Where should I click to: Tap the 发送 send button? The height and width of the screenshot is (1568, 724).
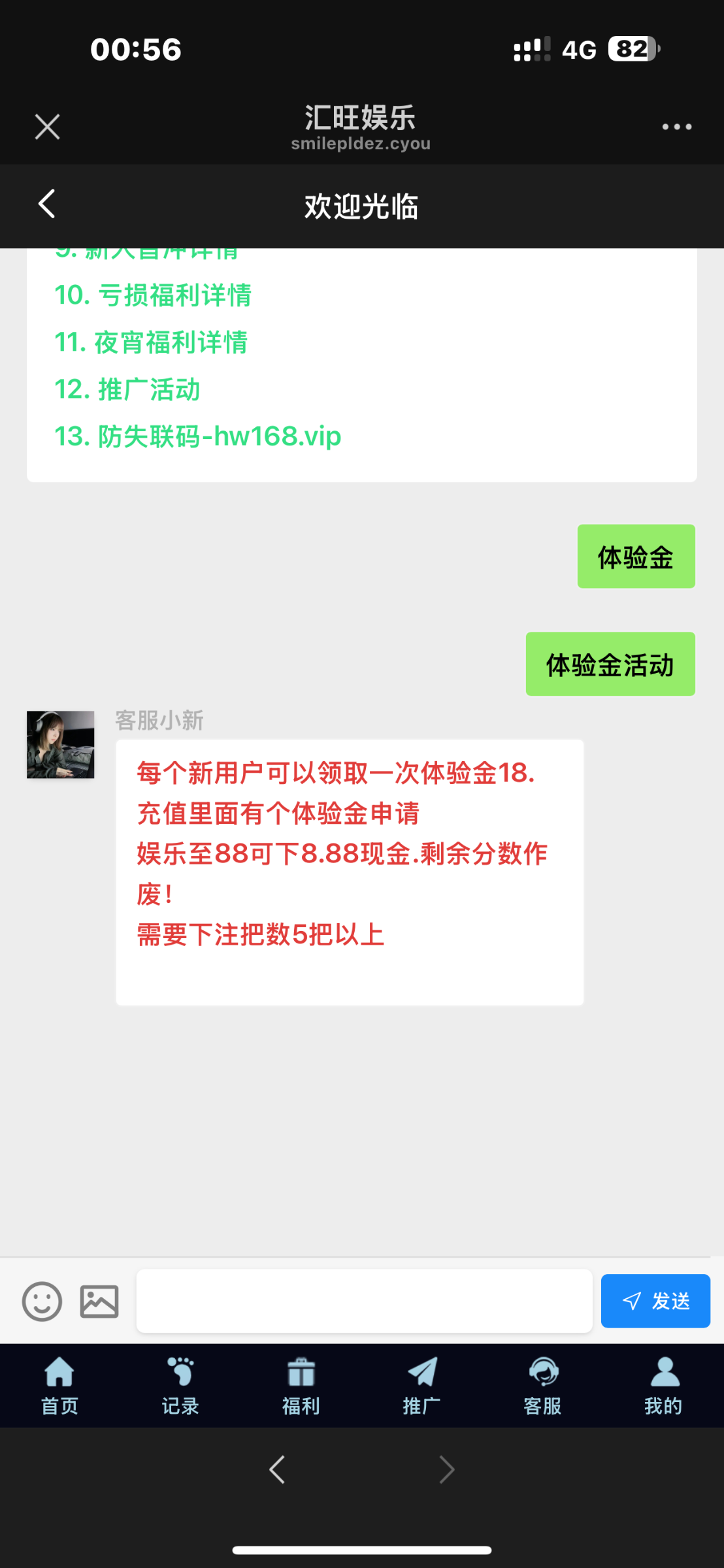pos(655,1301)
